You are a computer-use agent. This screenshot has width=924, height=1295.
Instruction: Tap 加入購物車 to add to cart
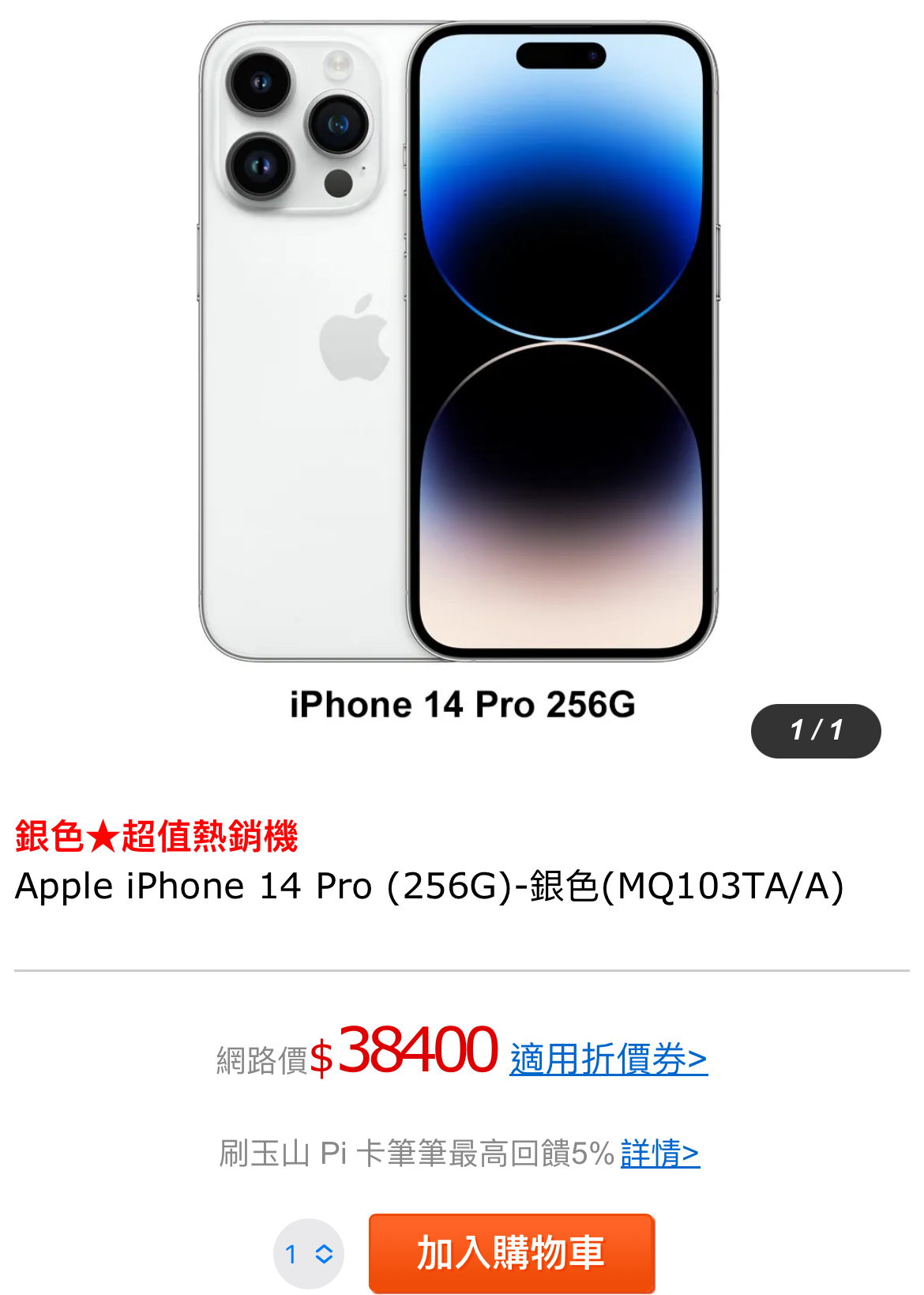(x=511, y=1253)
